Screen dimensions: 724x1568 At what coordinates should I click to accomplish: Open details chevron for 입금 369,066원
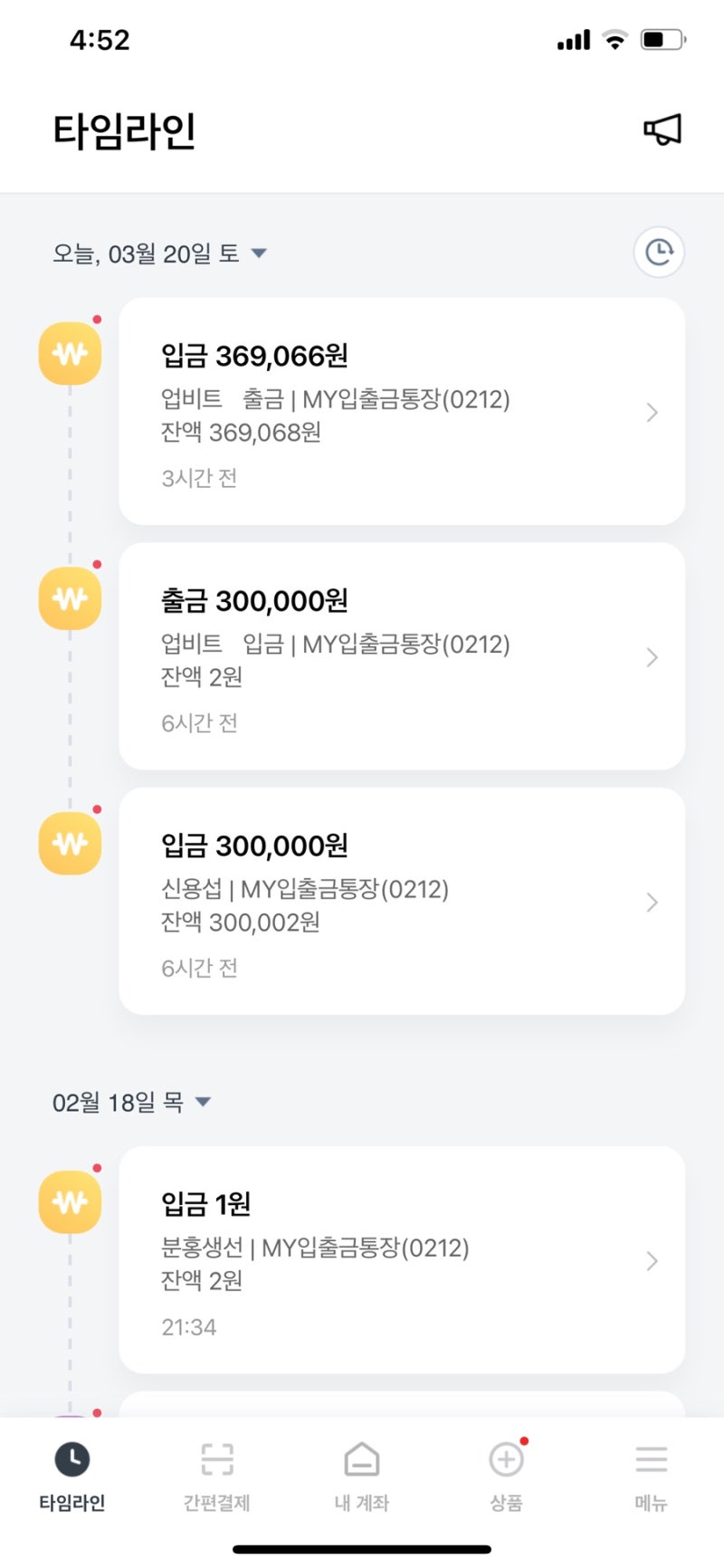coord(652,413)
